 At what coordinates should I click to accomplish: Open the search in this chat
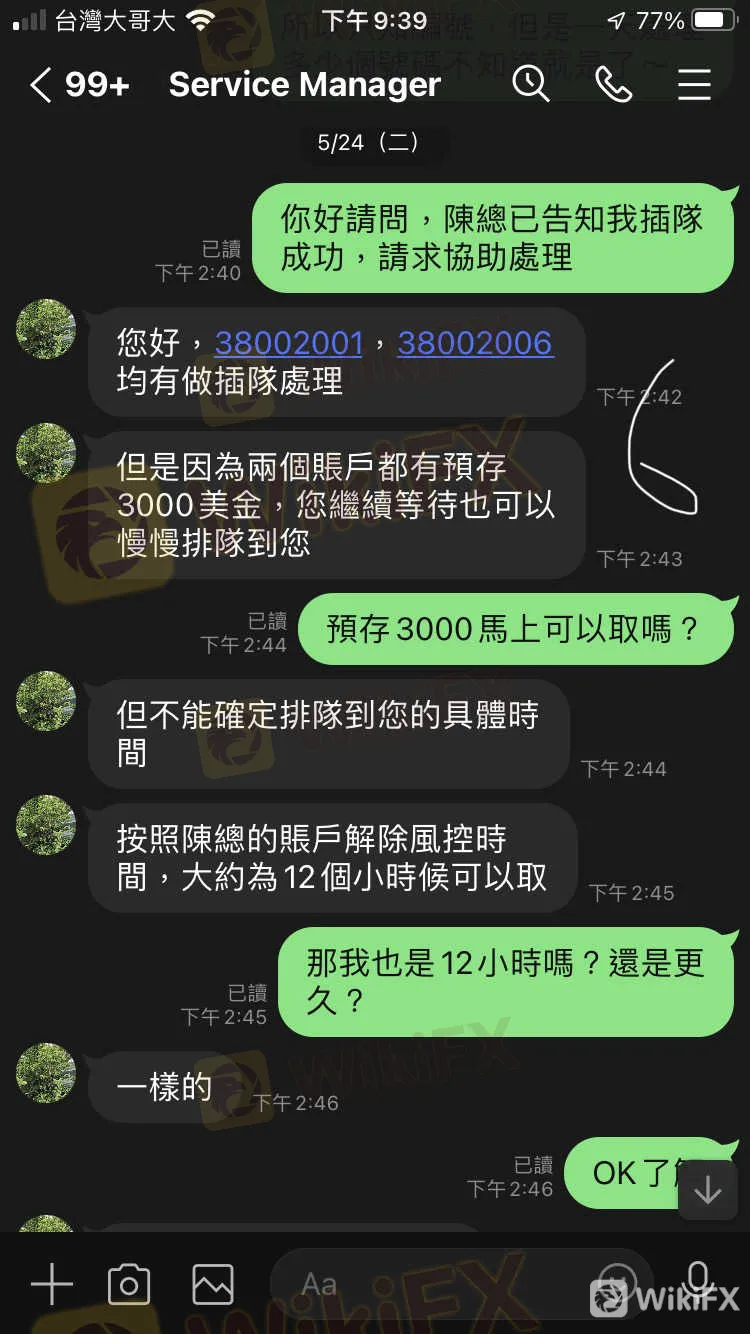click(x=532, y=85)
